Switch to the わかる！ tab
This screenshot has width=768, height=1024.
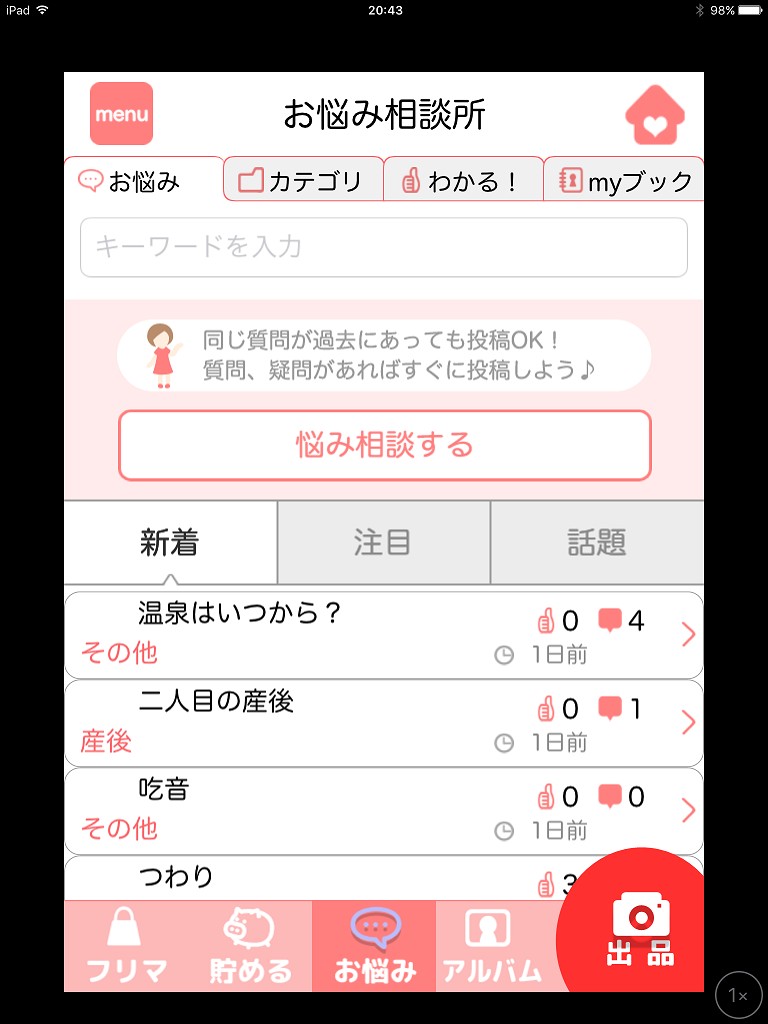coord(463,181)
